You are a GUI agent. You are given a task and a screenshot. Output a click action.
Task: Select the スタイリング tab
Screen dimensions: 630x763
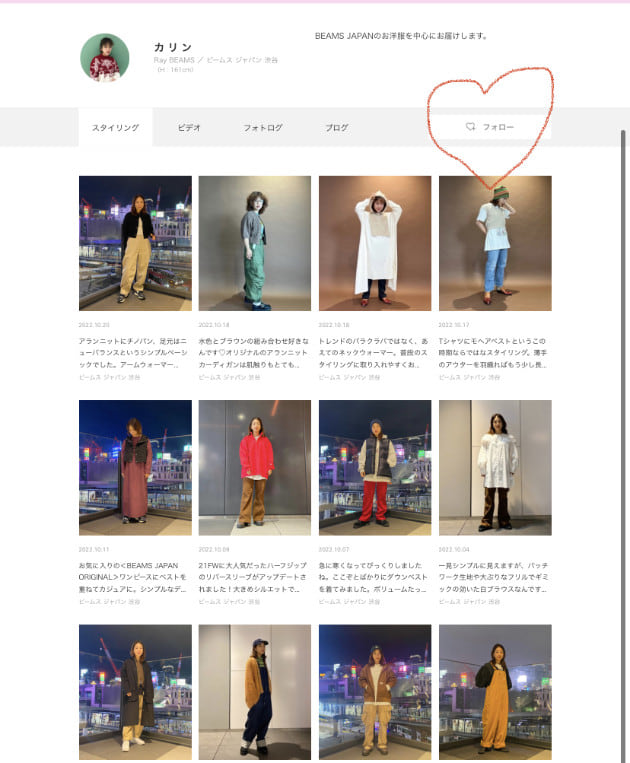coord(115,128)
